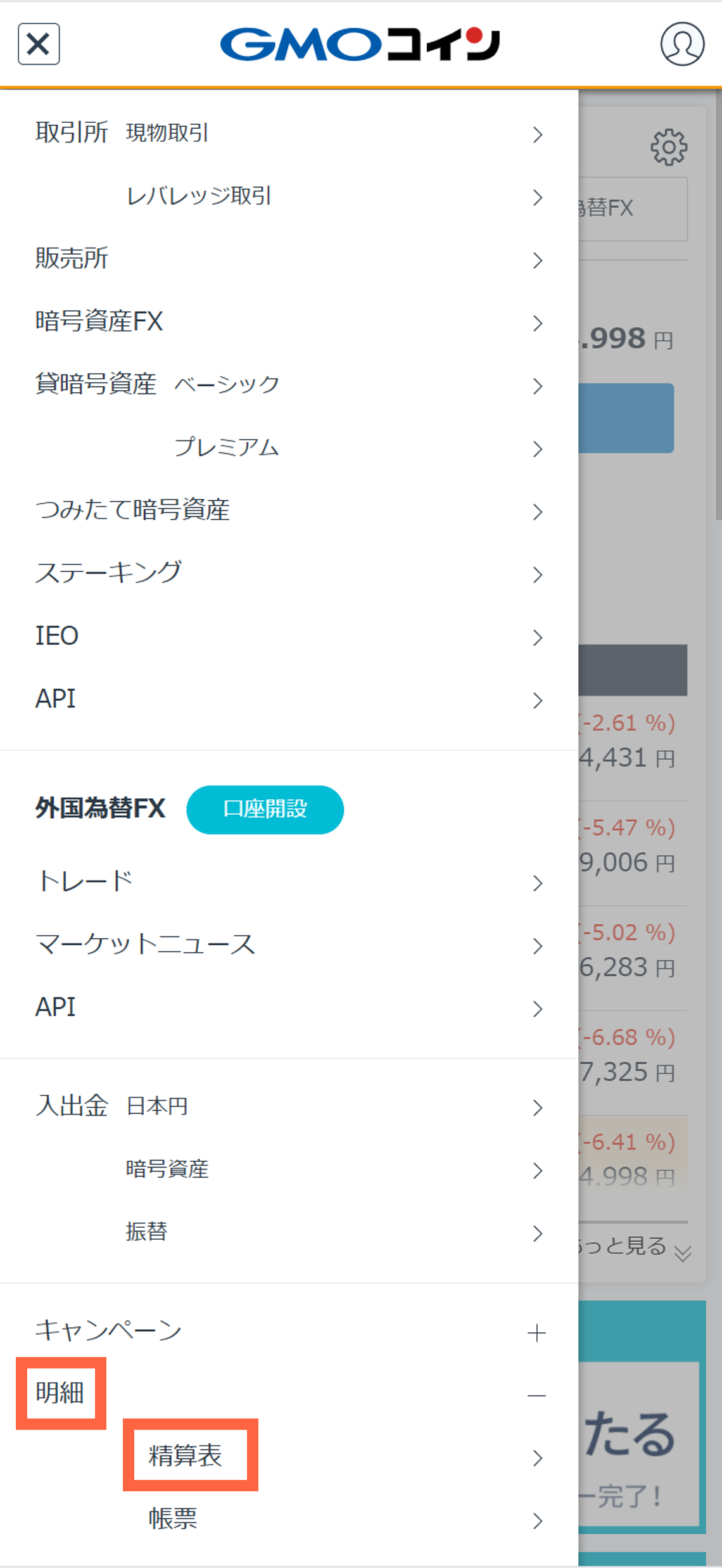Screen dimensions: 722x1568
Task: Open 現物取引 under 取引所
Action: [289, 134]
